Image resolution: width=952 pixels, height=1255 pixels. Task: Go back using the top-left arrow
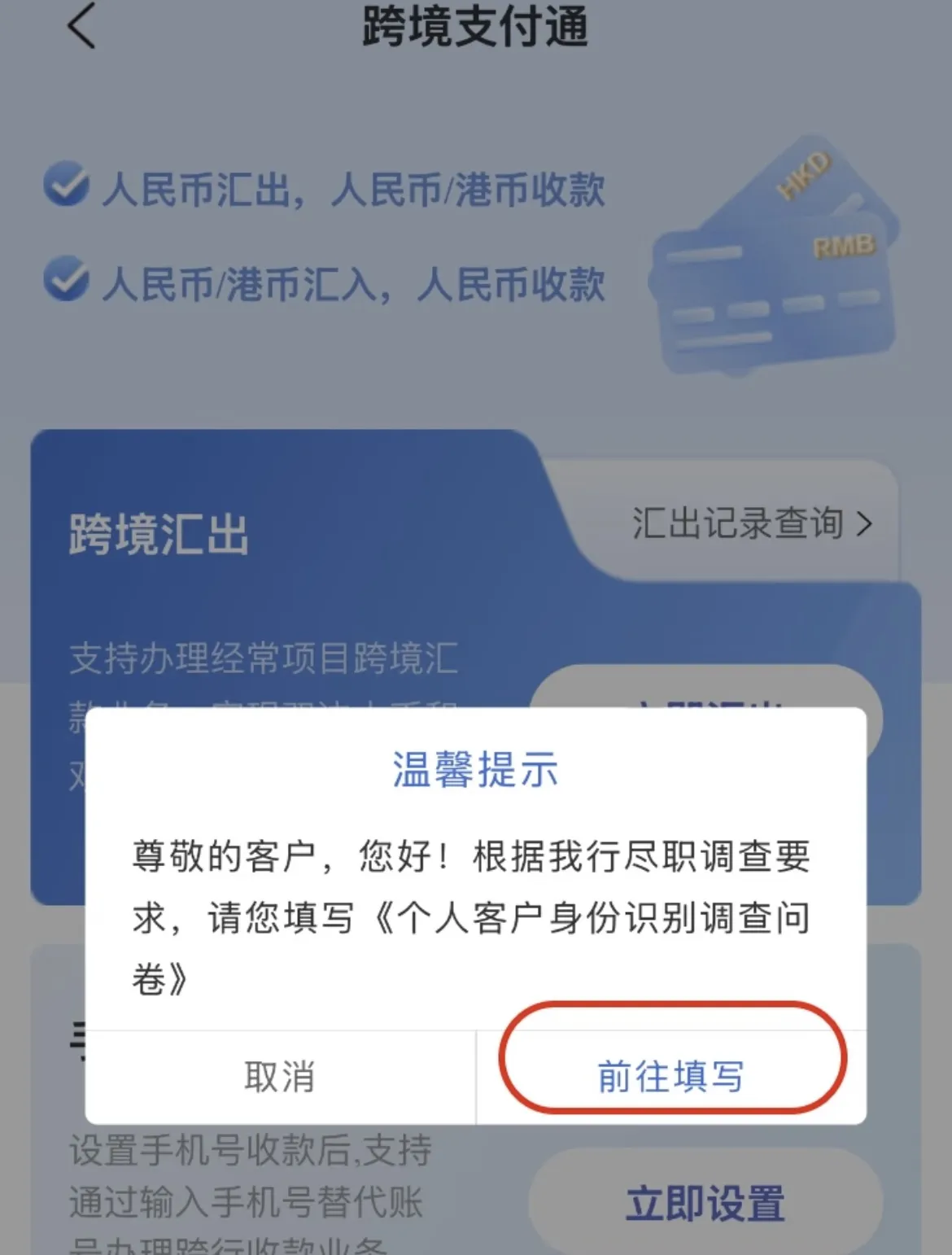81,26
